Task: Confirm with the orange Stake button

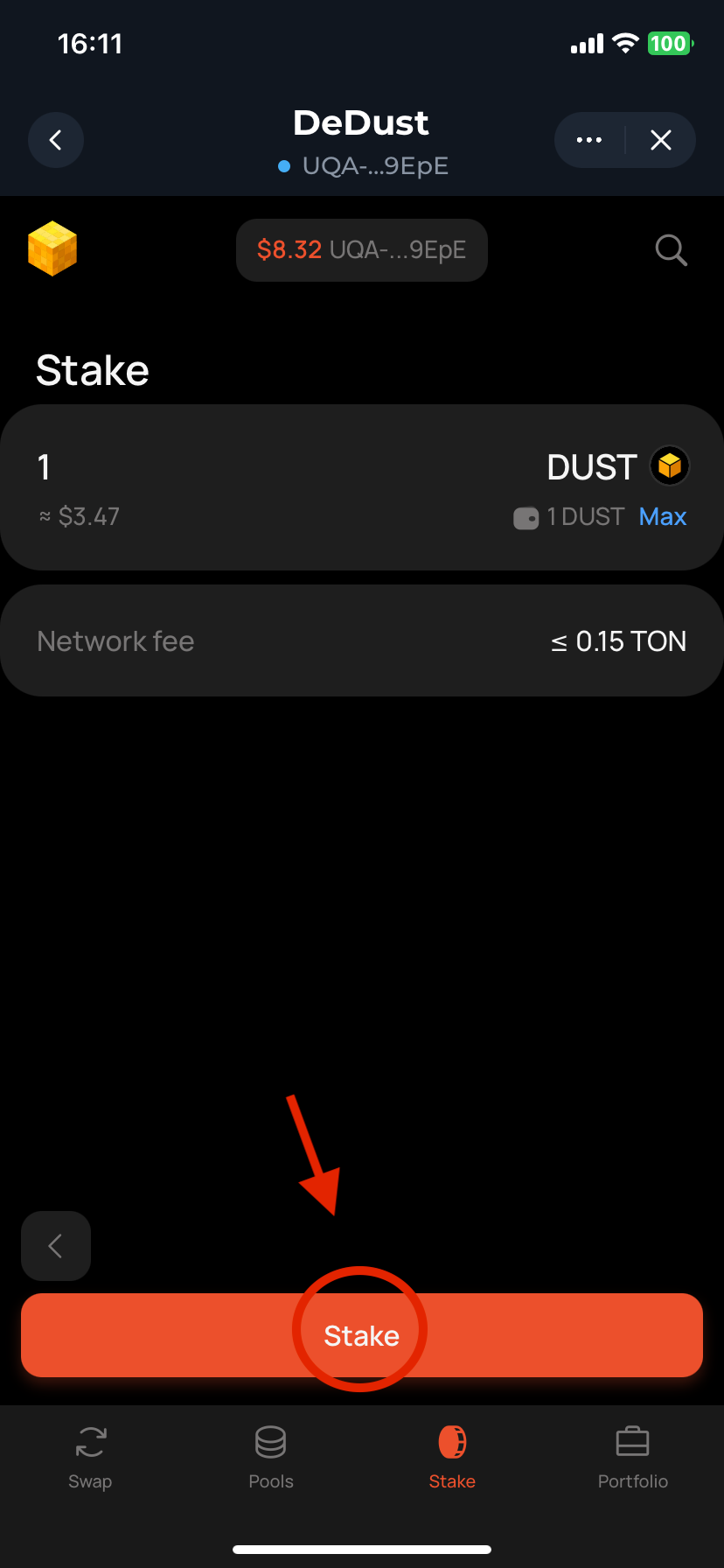Action: coord(362,1335)
